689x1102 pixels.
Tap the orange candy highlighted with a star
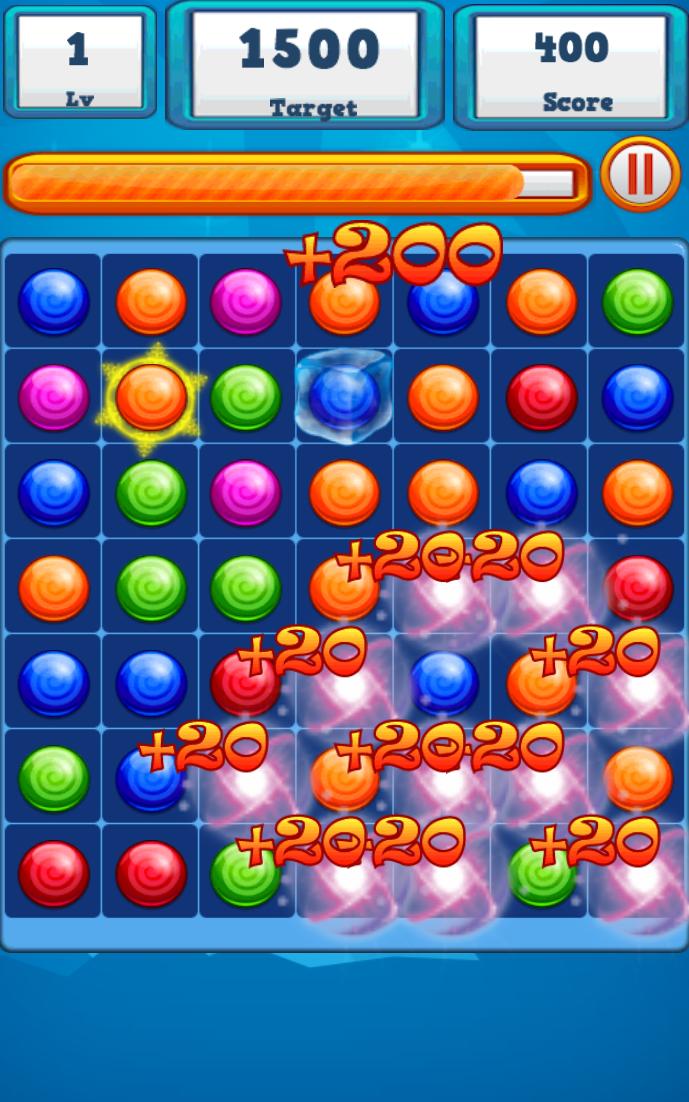click(x=151, y=397)
